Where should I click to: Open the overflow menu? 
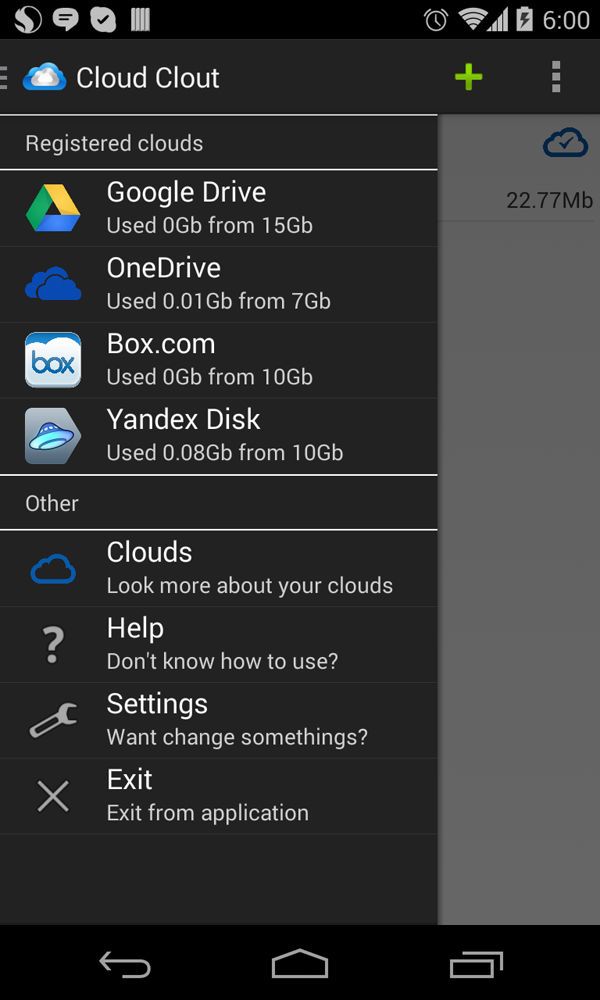(556, 77)
